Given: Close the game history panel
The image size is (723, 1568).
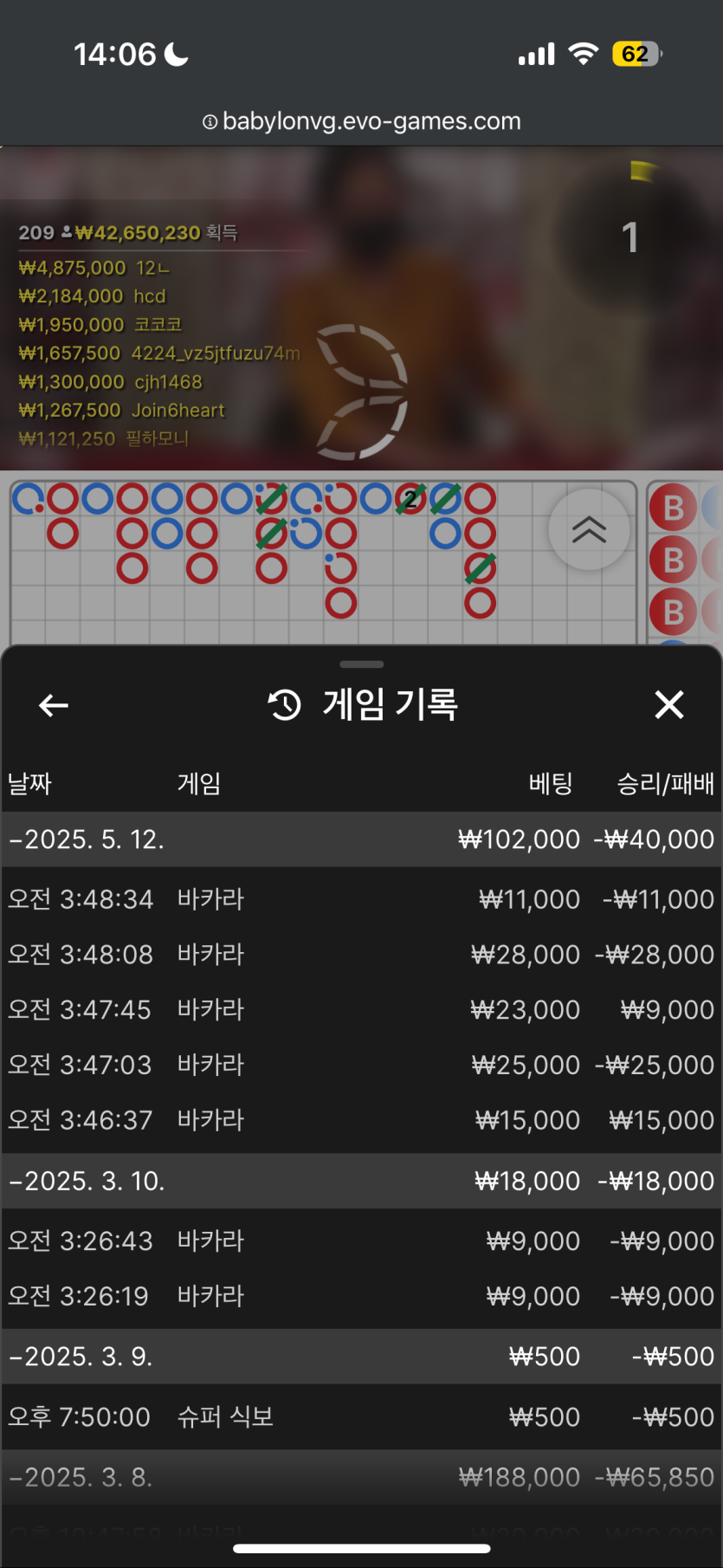Looking at the screenshot, I should pyautogui.click(x=668, y=705).
